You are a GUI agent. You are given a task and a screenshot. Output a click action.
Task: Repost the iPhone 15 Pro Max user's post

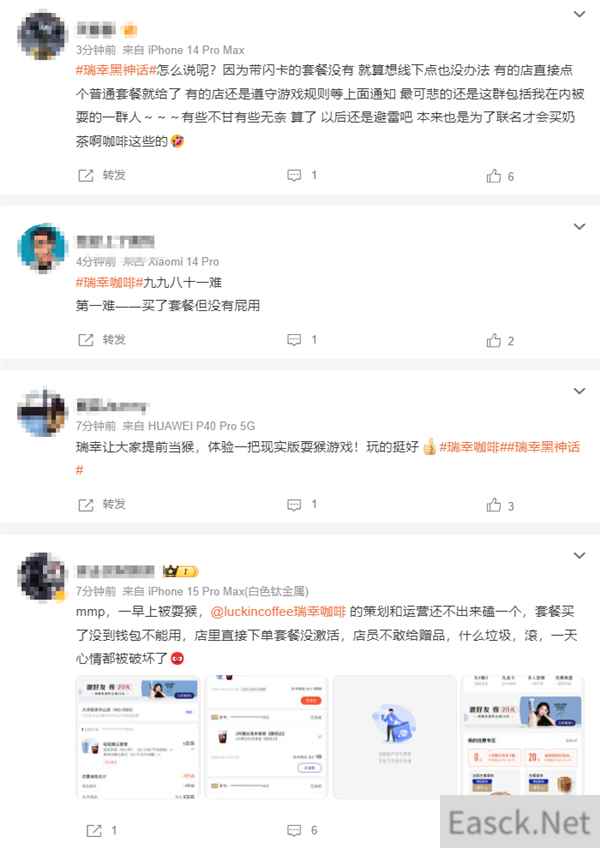pos(102,830)
